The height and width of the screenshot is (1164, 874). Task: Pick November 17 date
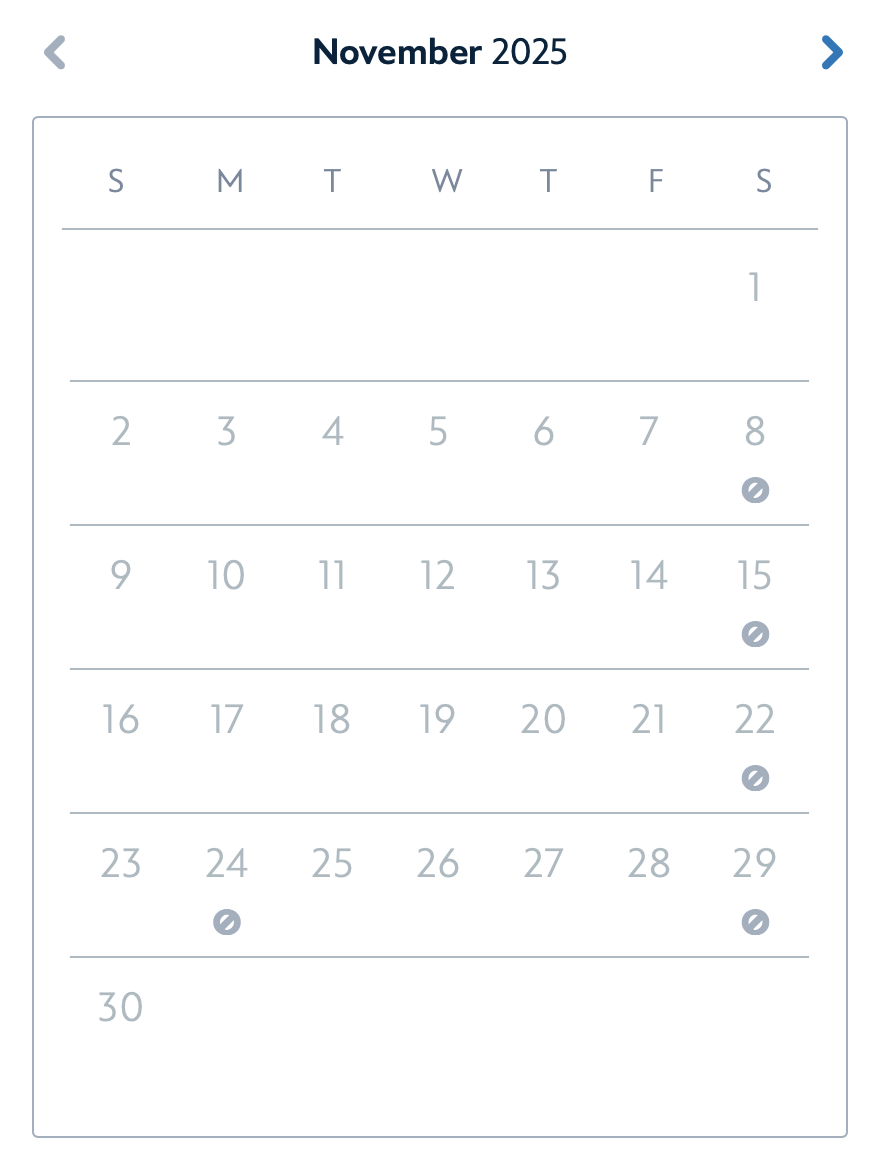coord(227,720)
